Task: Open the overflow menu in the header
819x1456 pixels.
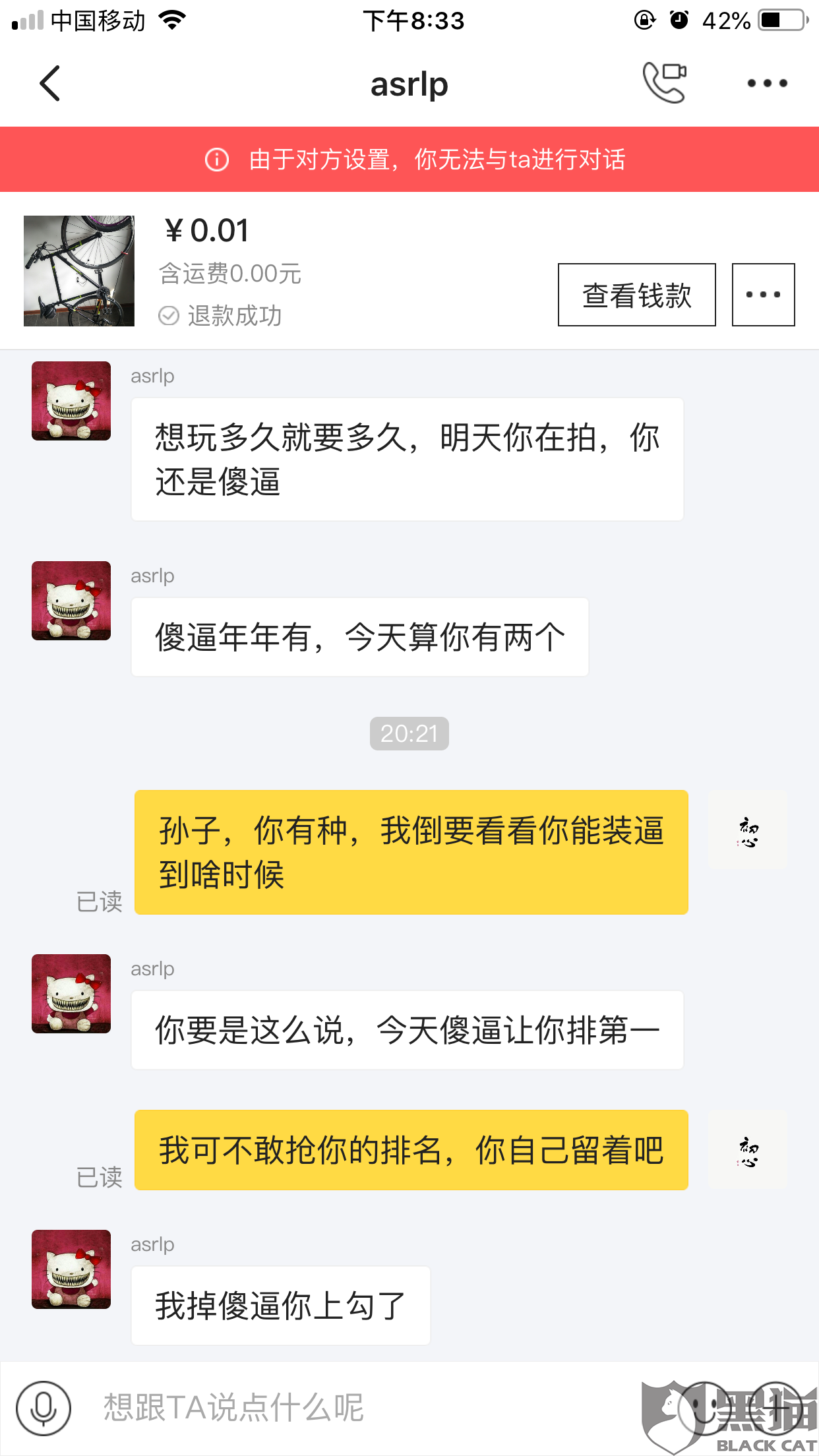Action: point(767,83)
